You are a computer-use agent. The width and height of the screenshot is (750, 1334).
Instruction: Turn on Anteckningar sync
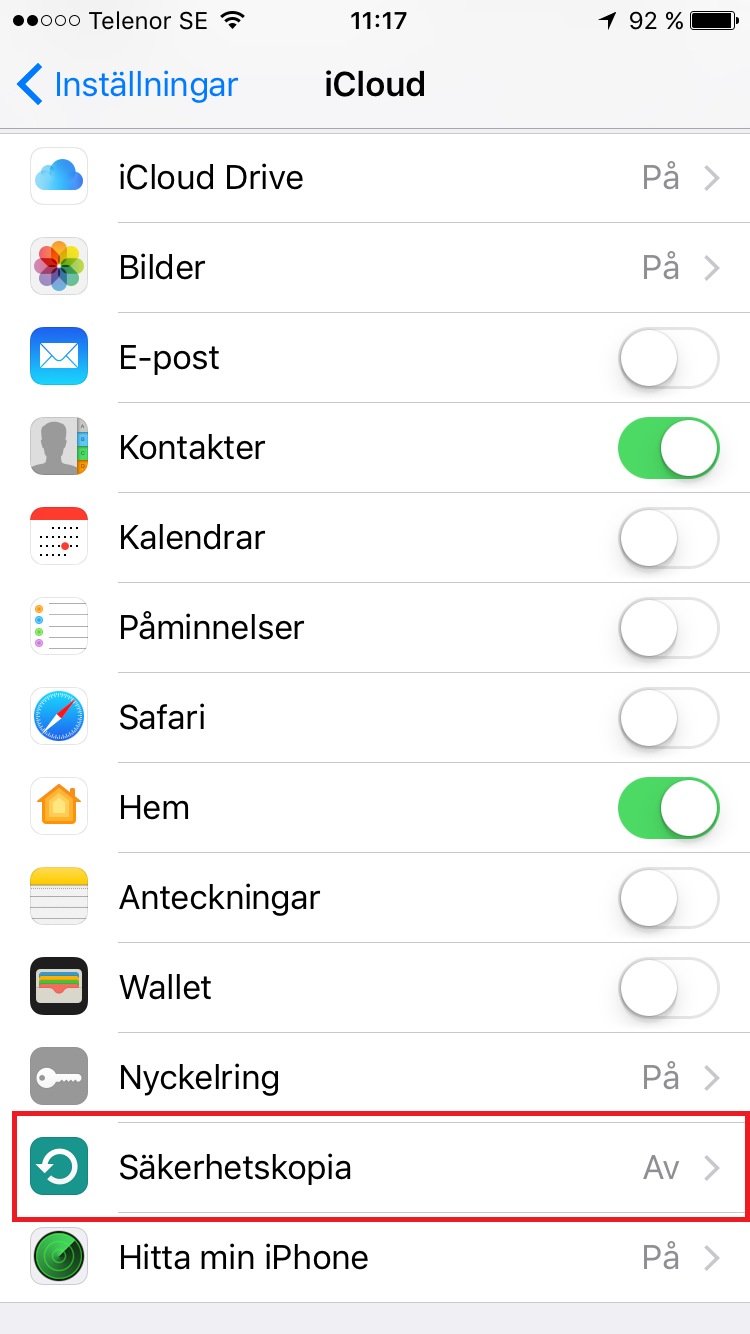point(668,898)
